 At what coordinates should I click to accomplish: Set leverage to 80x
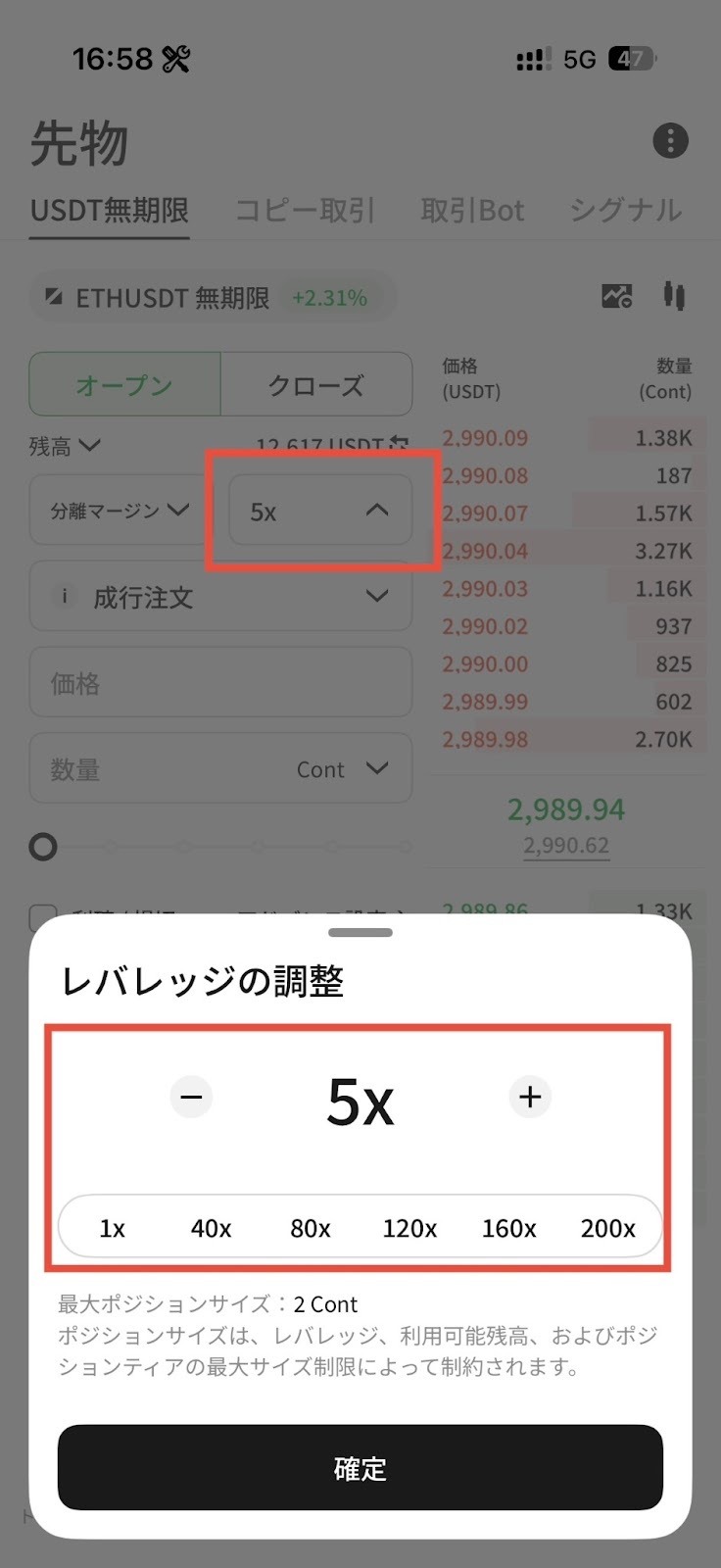311,1228
